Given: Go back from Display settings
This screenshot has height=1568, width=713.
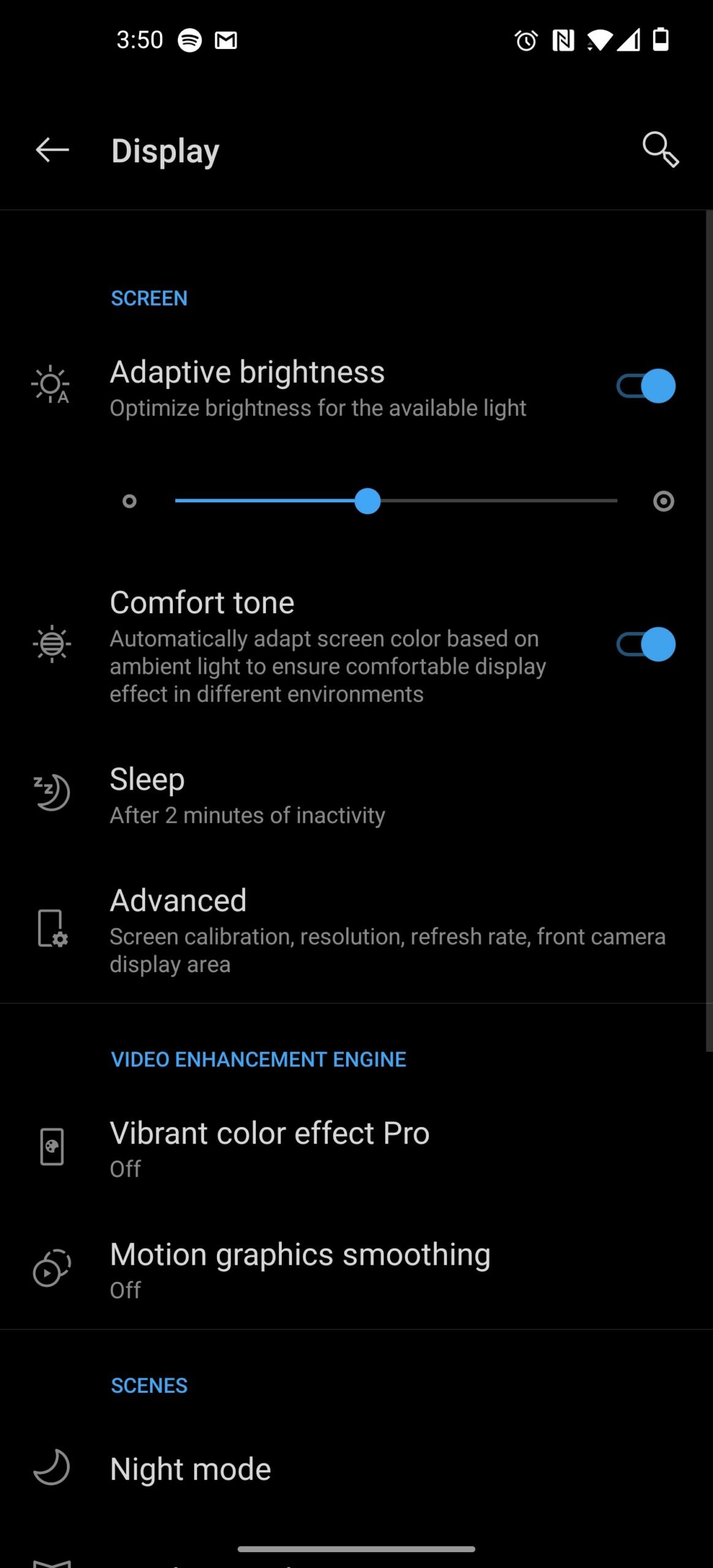Looking at the screenshot, I should coord(52,150).
